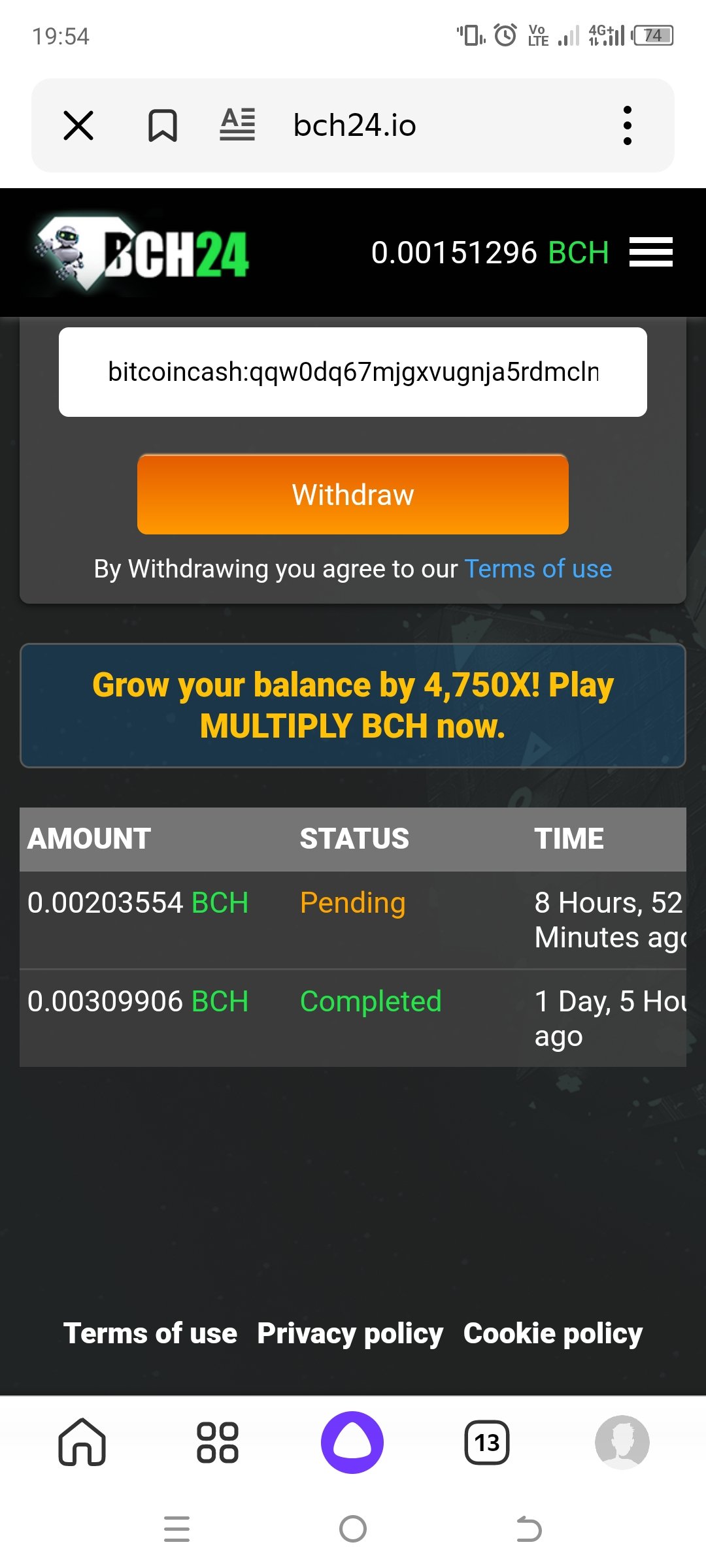The width and height of the screenshot is (706, 1568).
Task: Go back using system navigation
Action: tap(529, 1529)
